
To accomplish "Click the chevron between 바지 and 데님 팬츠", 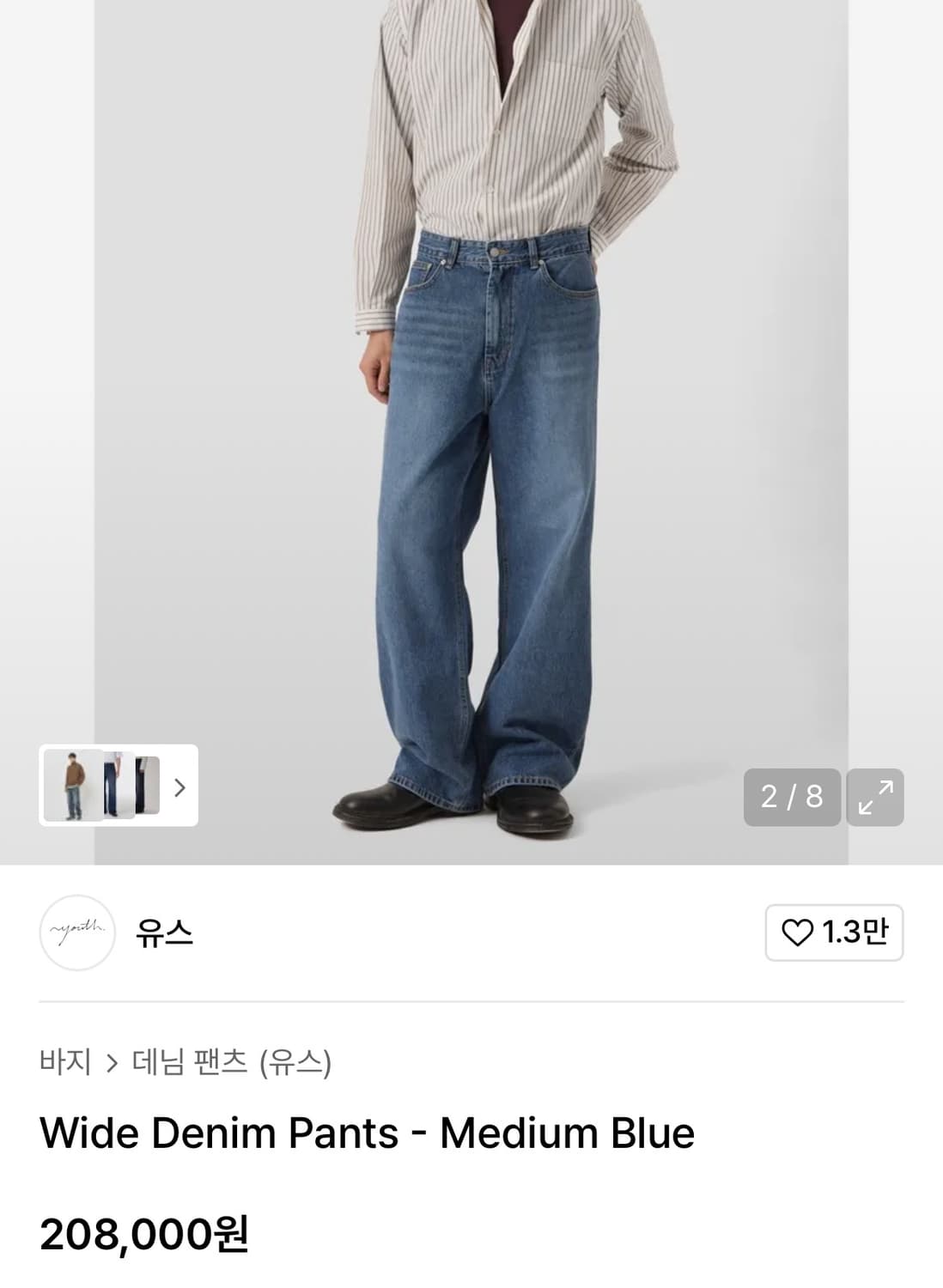I will pos(112,1061).
